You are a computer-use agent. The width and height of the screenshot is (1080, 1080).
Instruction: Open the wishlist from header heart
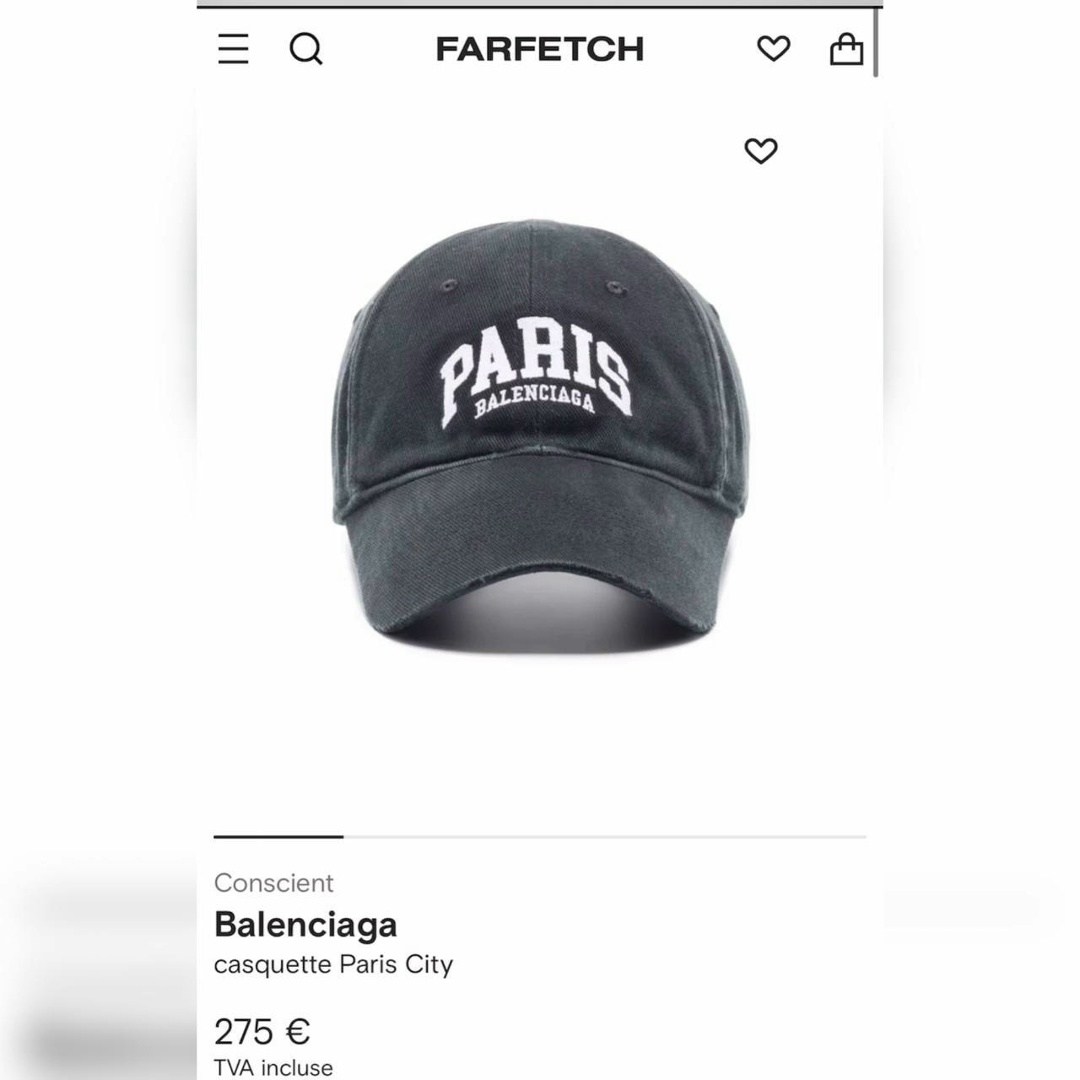[773, 48]
